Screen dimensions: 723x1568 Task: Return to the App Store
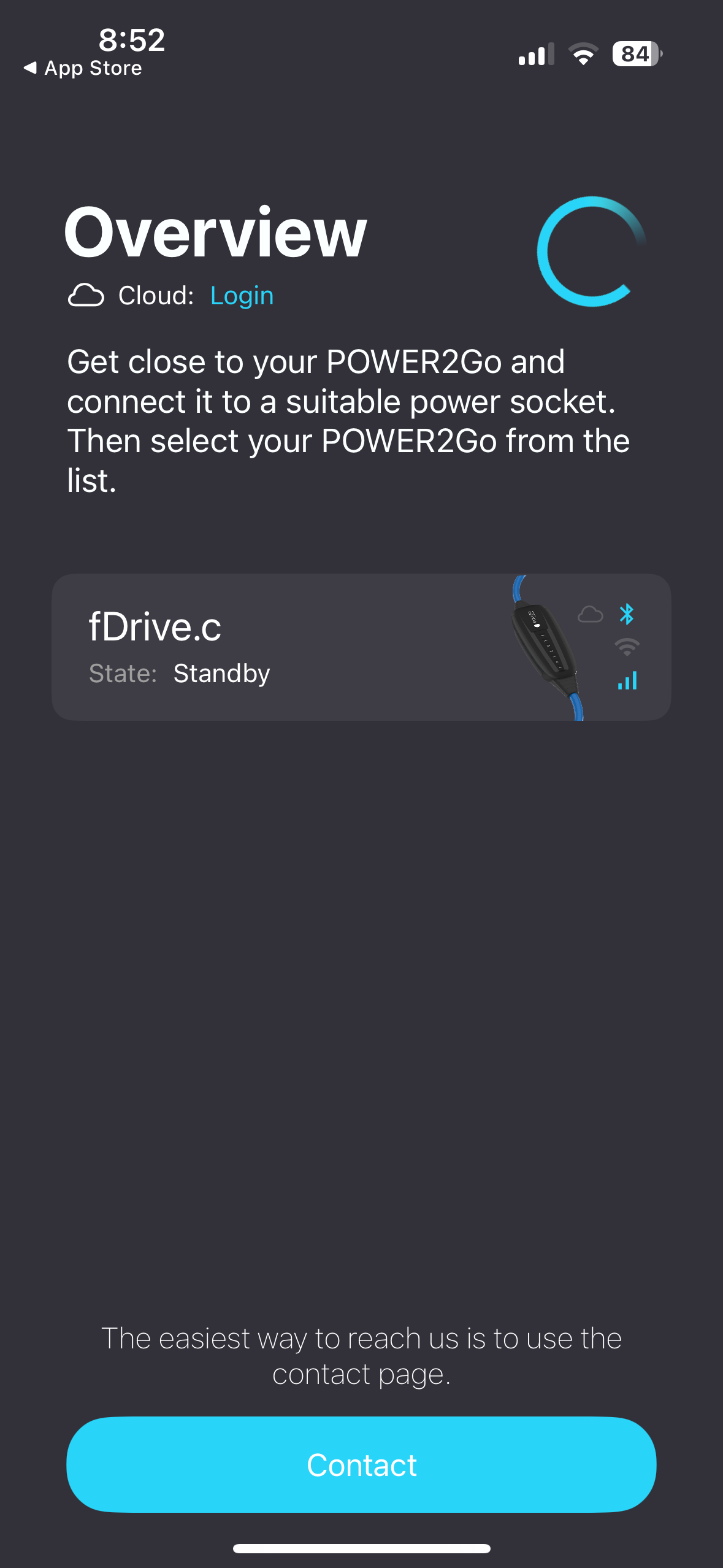[82, 67]
